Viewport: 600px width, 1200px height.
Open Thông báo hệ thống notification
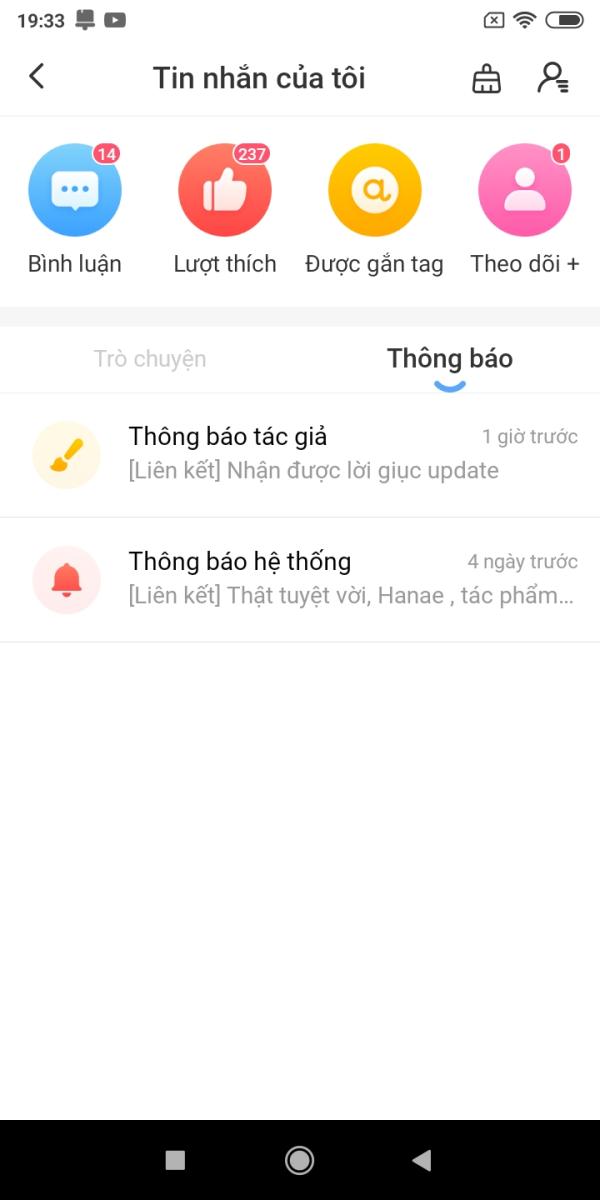(300, 579)
